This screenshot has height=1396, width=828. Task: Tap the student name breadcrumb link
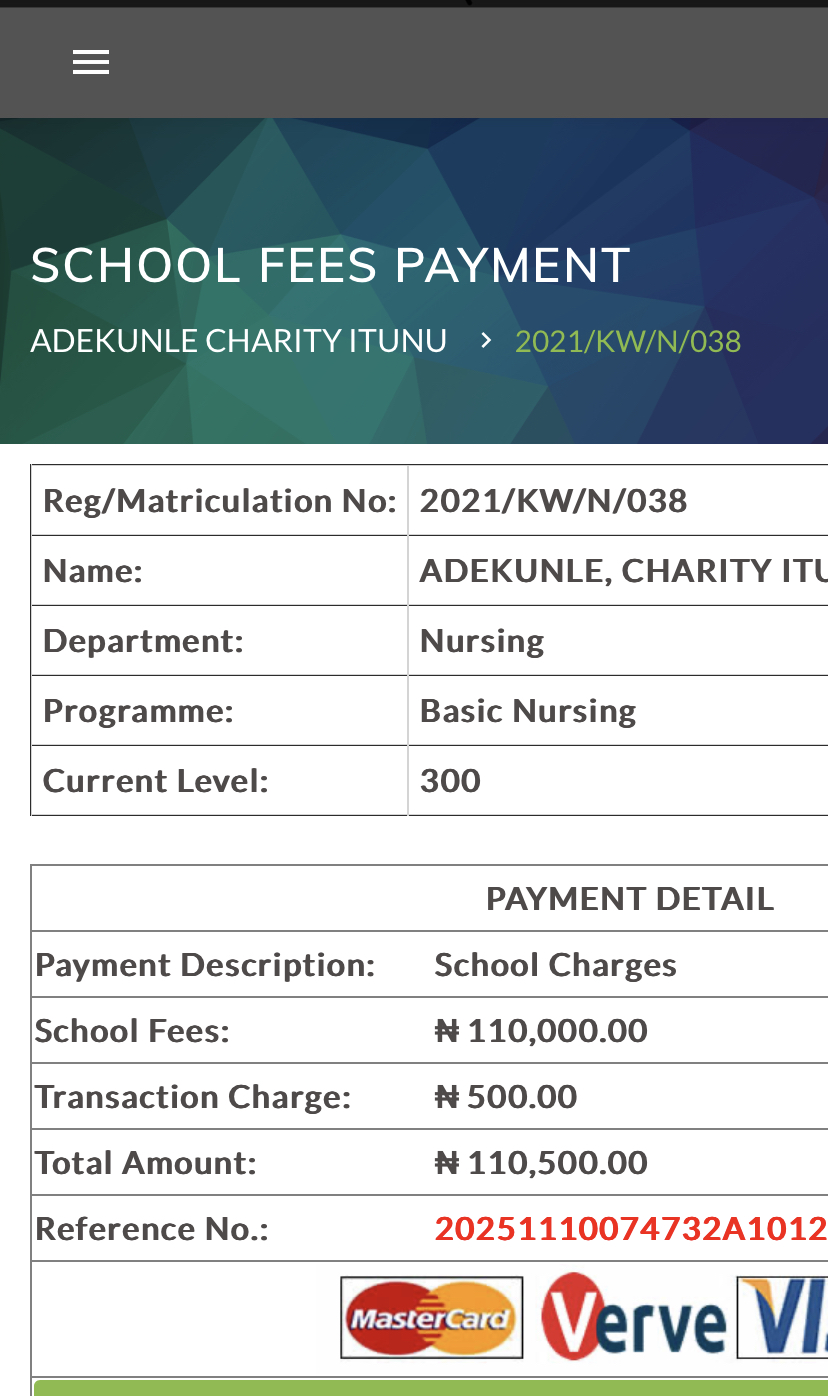239,341
